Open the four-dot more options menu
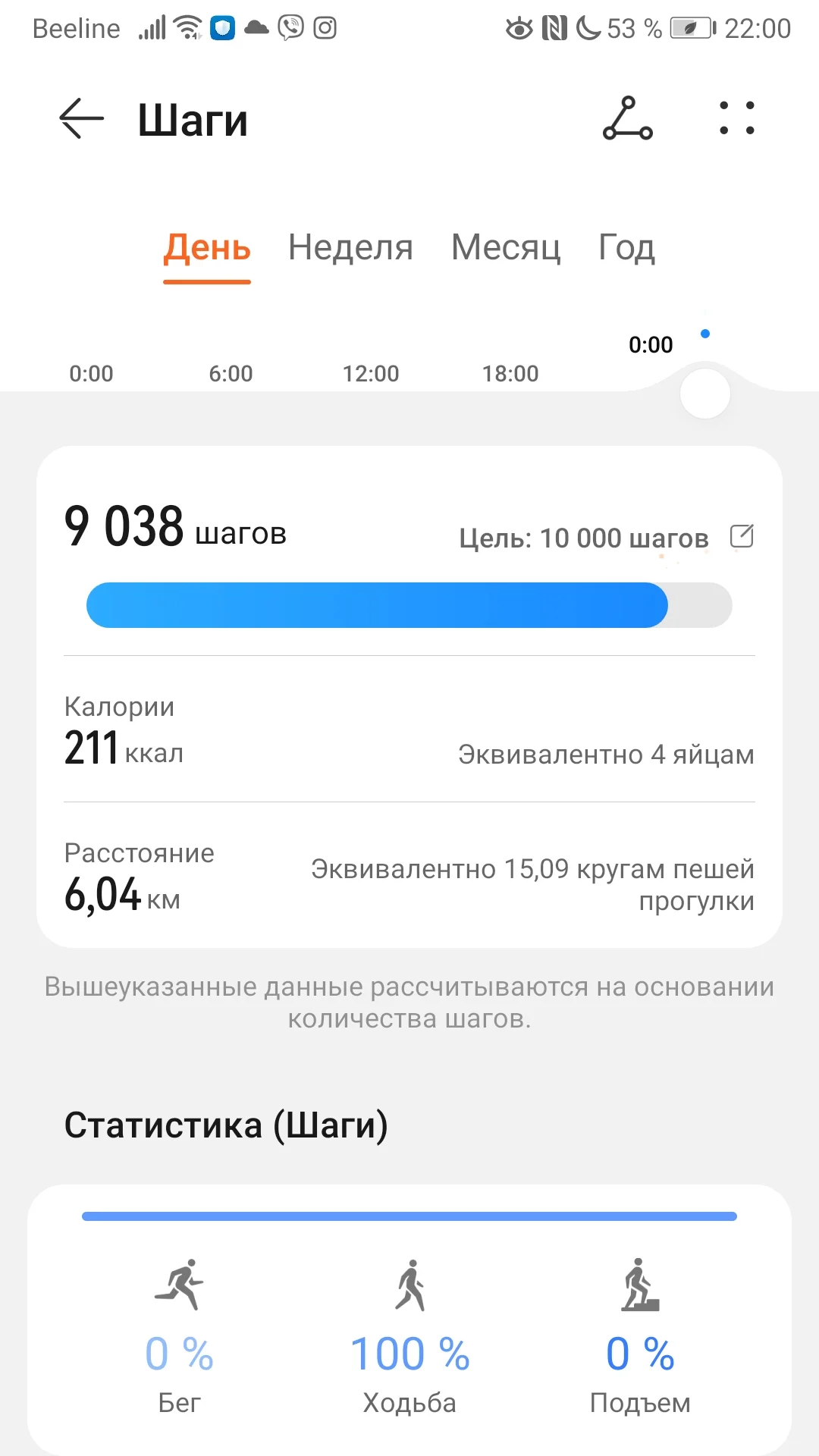Image resolution: width=819 pixels, height=1456 pixels. pyautogui.click(x=736, y=119)
